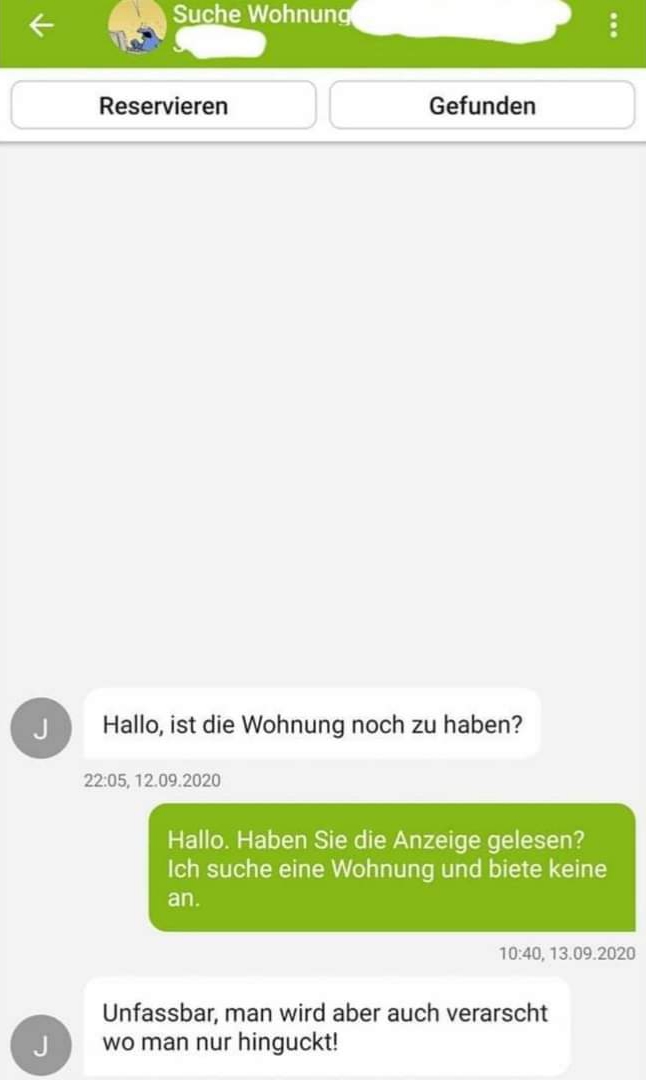Go back using the arrow
The image size is (646, 1080).
point(41,26)
